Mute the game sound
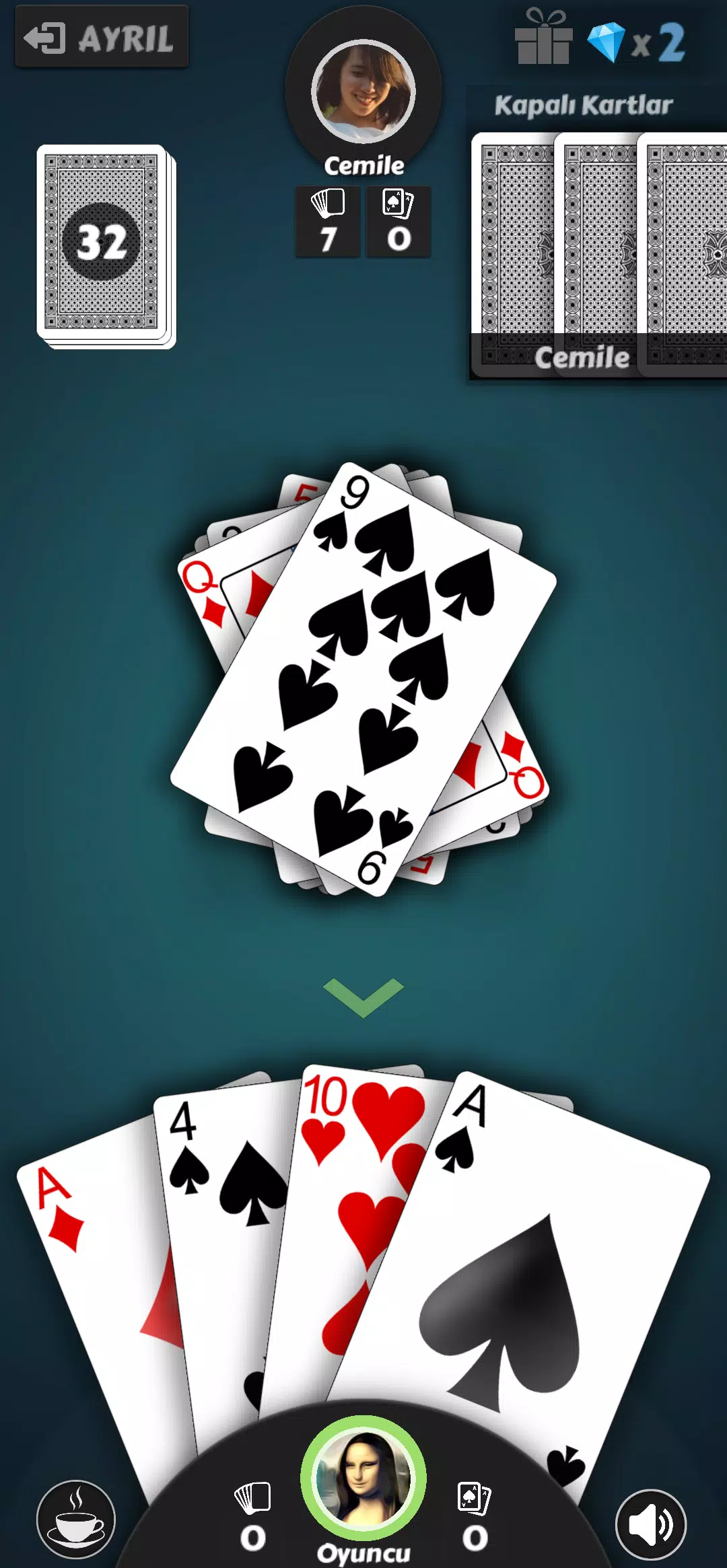This screenshot has width=727, height=1568. (x=651, y=1524)
